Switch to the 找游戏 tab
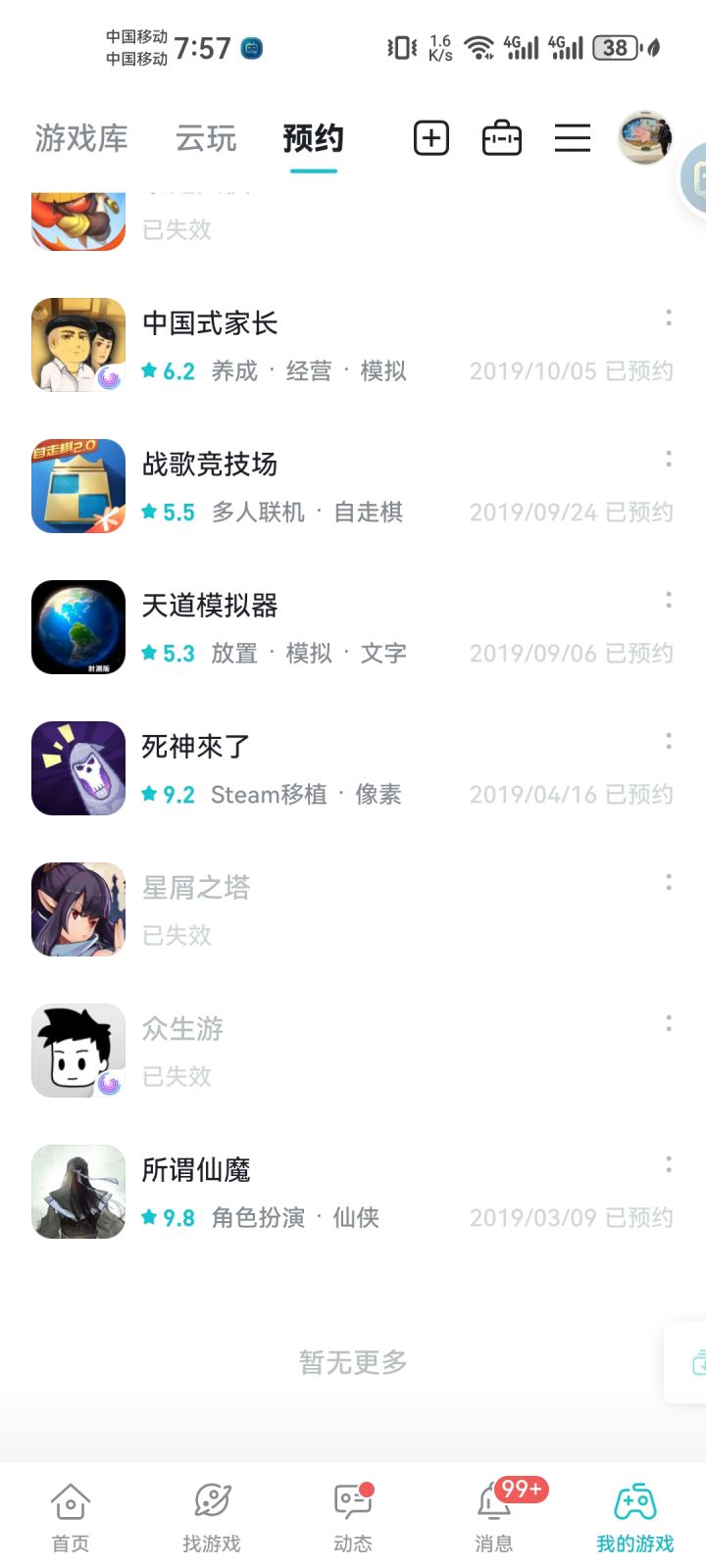This screenshot has height=1568, width=706. tap(212, 1516)
